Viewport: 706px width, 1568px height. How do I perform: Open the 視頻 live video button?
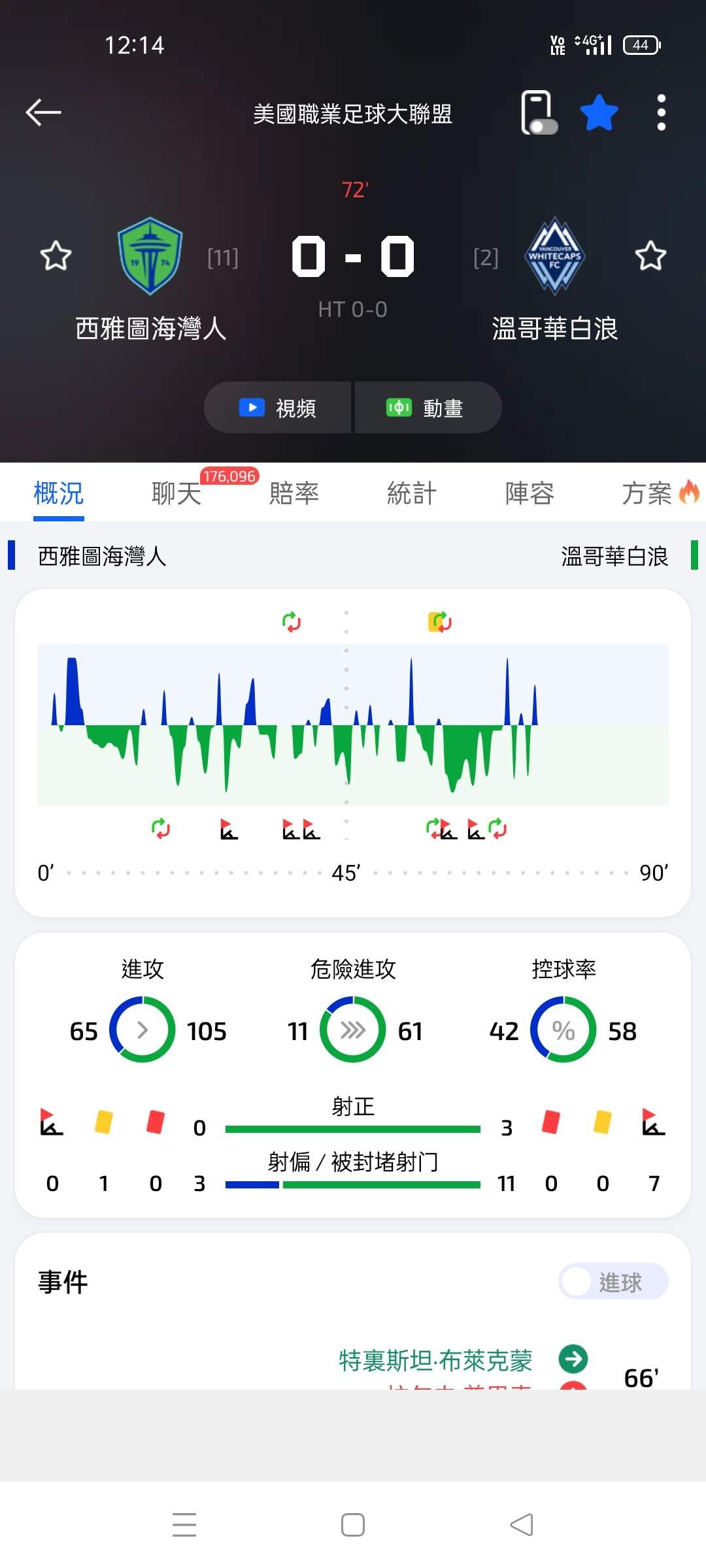(278, 408)
